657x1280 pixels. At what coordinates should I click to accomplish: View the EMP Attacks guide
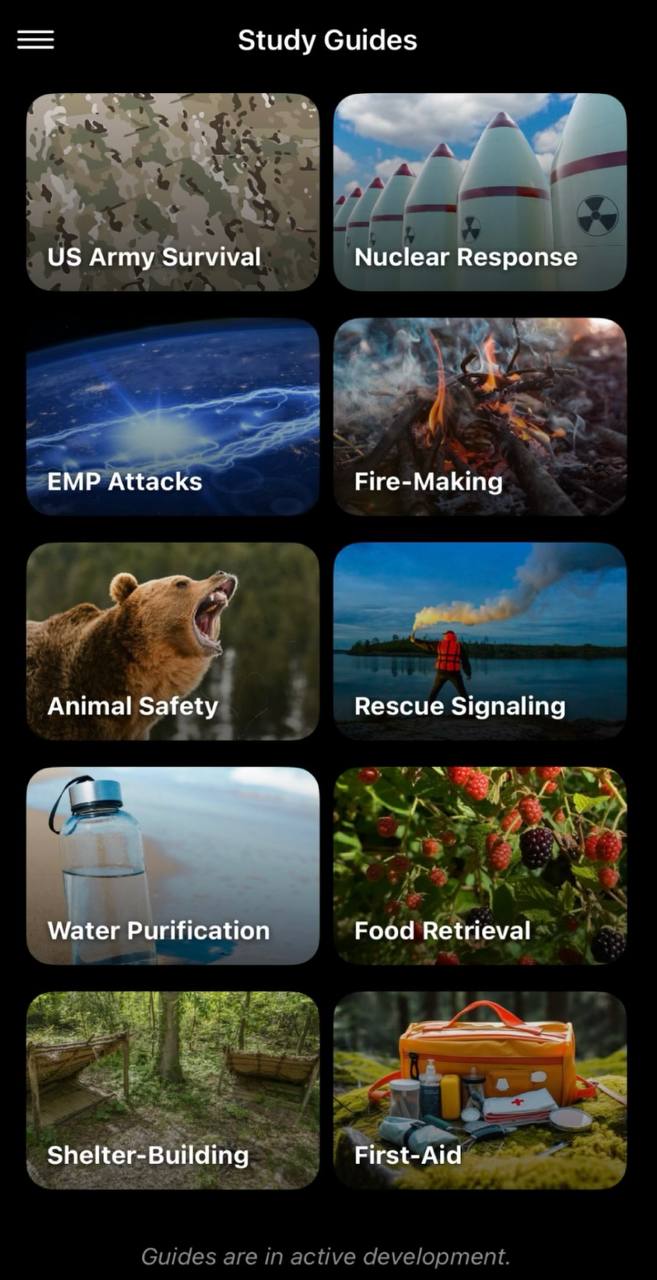click(173, 416)
